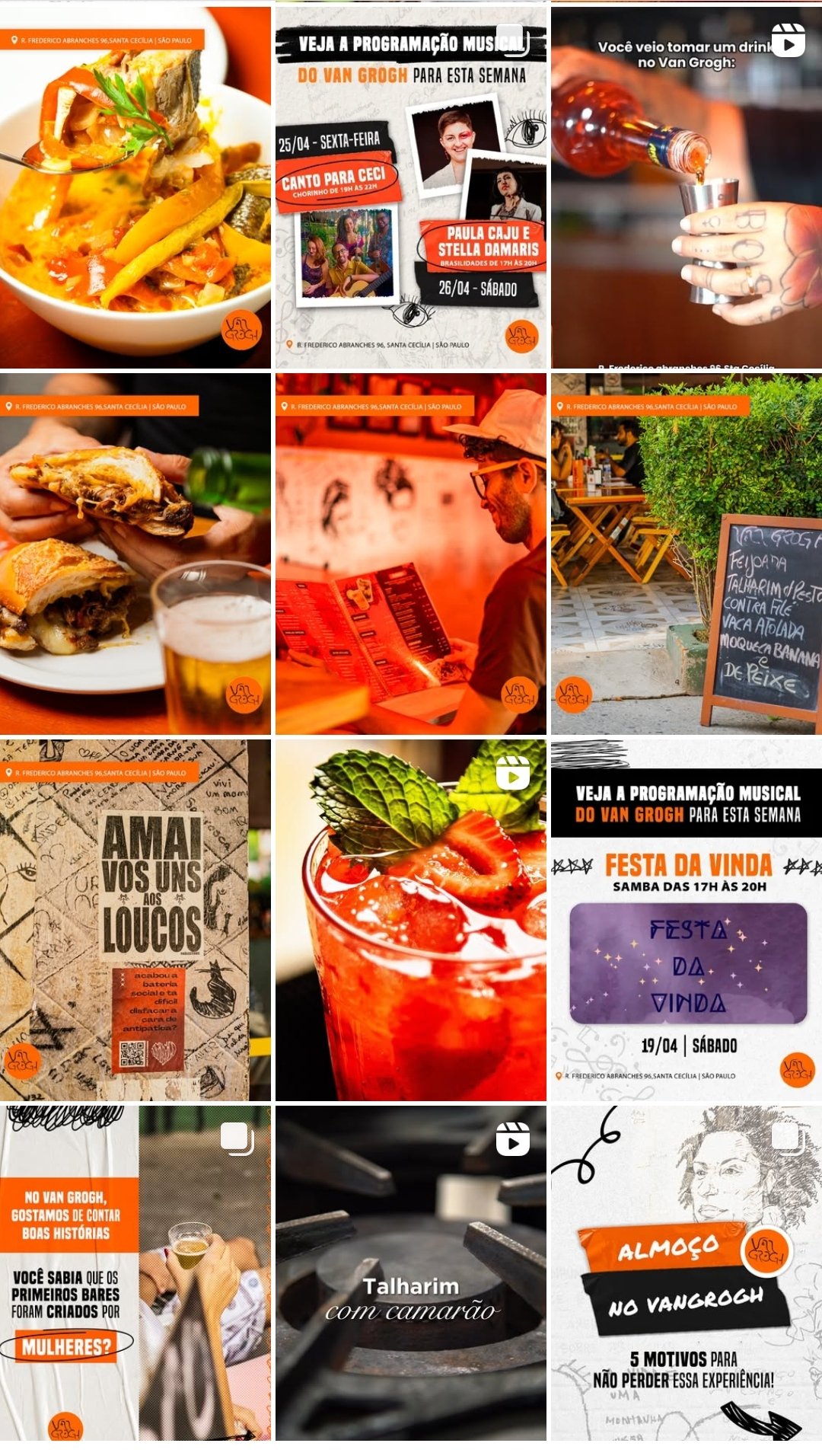Open the carousel about first bars created by women

point(135,1273)
